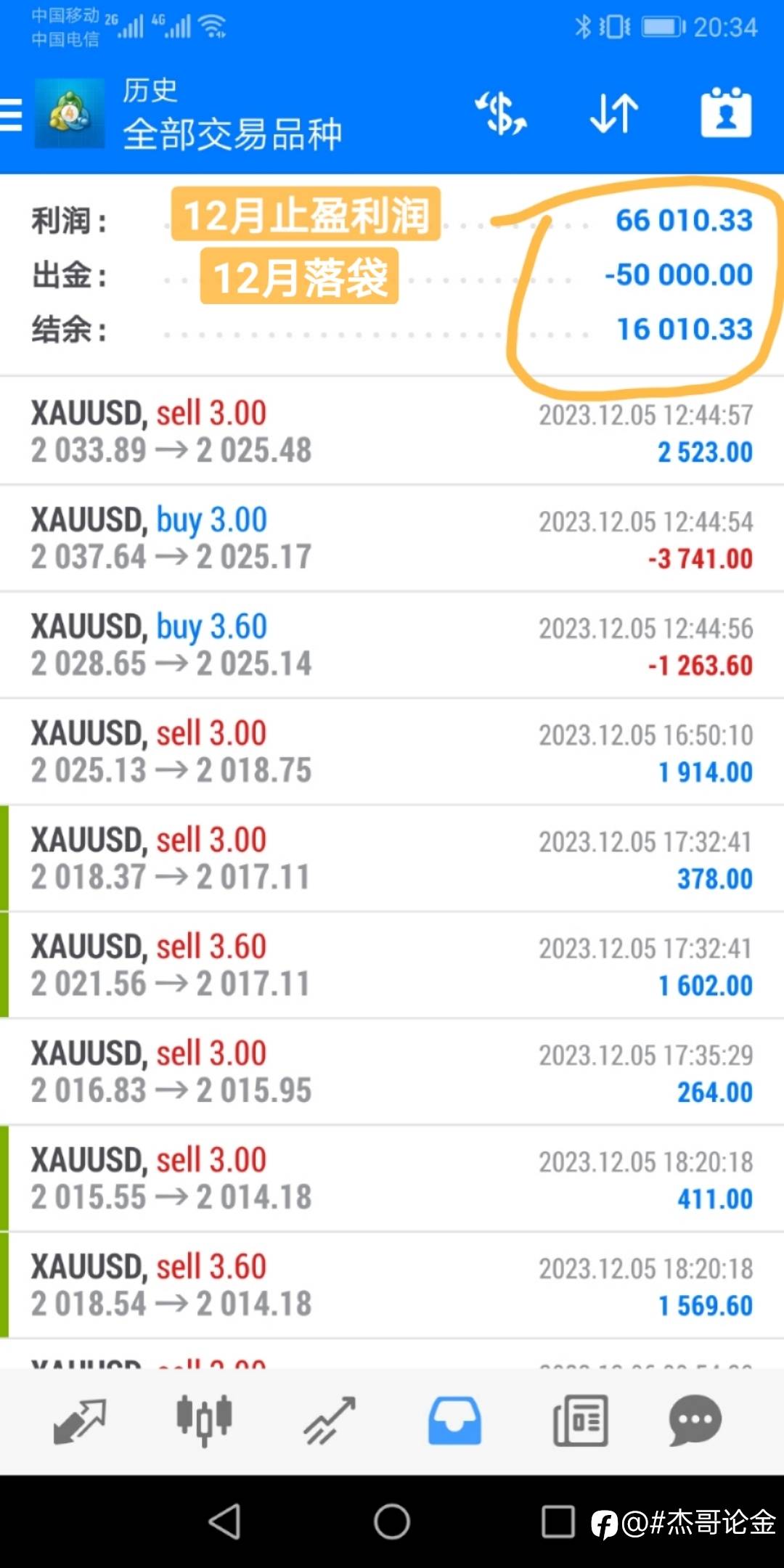Image resolution: width=784 pixels, height=1568 pixels.
Task: Switch to the Trade tab
Action: [330, 1421]
